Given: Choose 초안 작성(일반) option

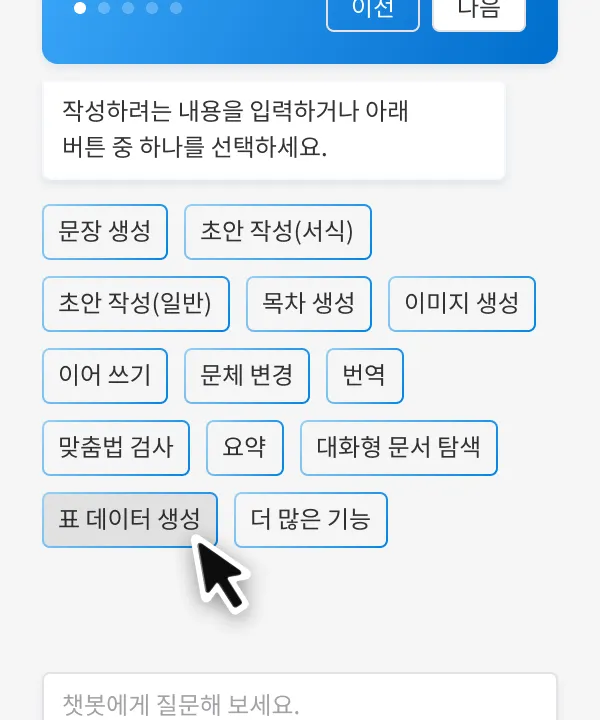Looking at the screenshot, I should tap(136, 304).
